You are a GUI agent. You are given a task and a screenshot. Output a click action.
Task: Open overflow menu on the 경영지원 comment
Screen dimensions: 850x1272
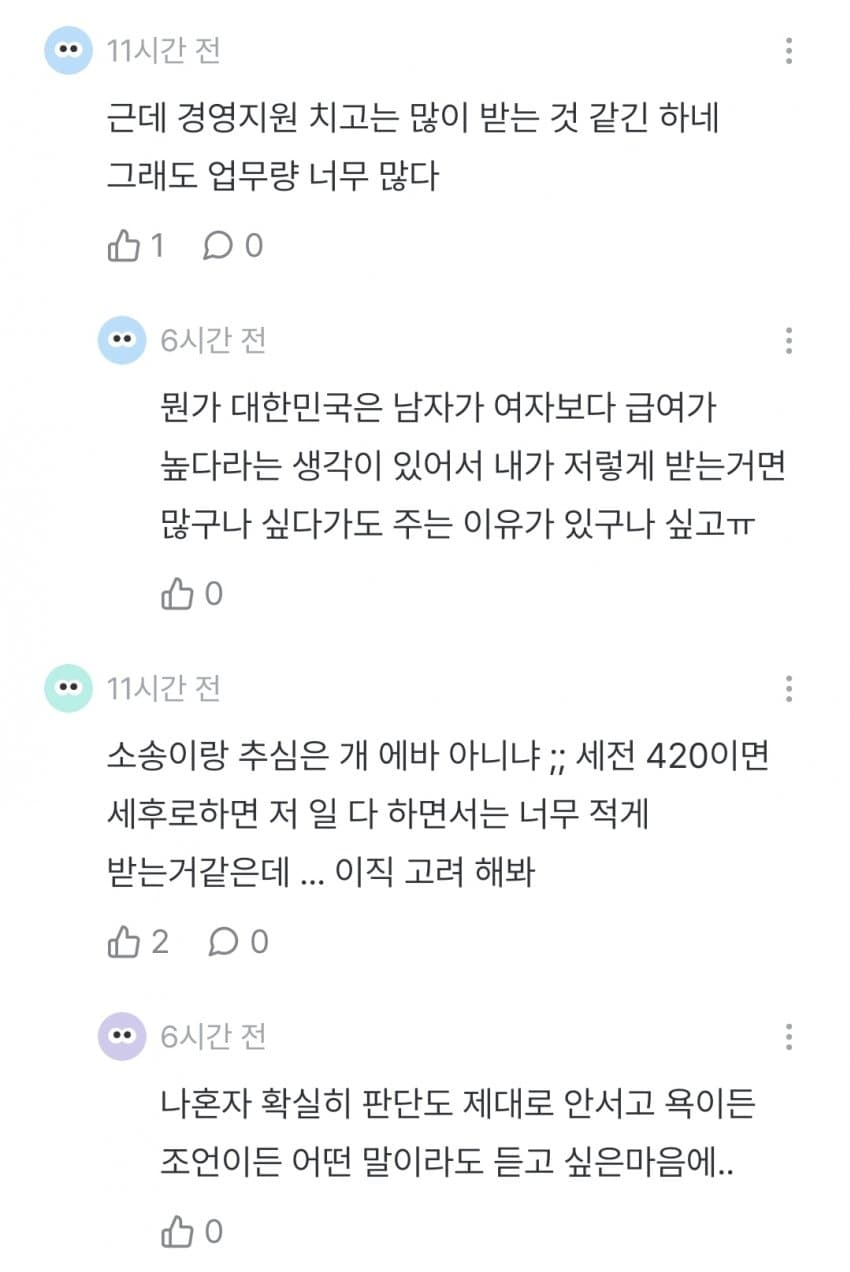coord(789,50)
